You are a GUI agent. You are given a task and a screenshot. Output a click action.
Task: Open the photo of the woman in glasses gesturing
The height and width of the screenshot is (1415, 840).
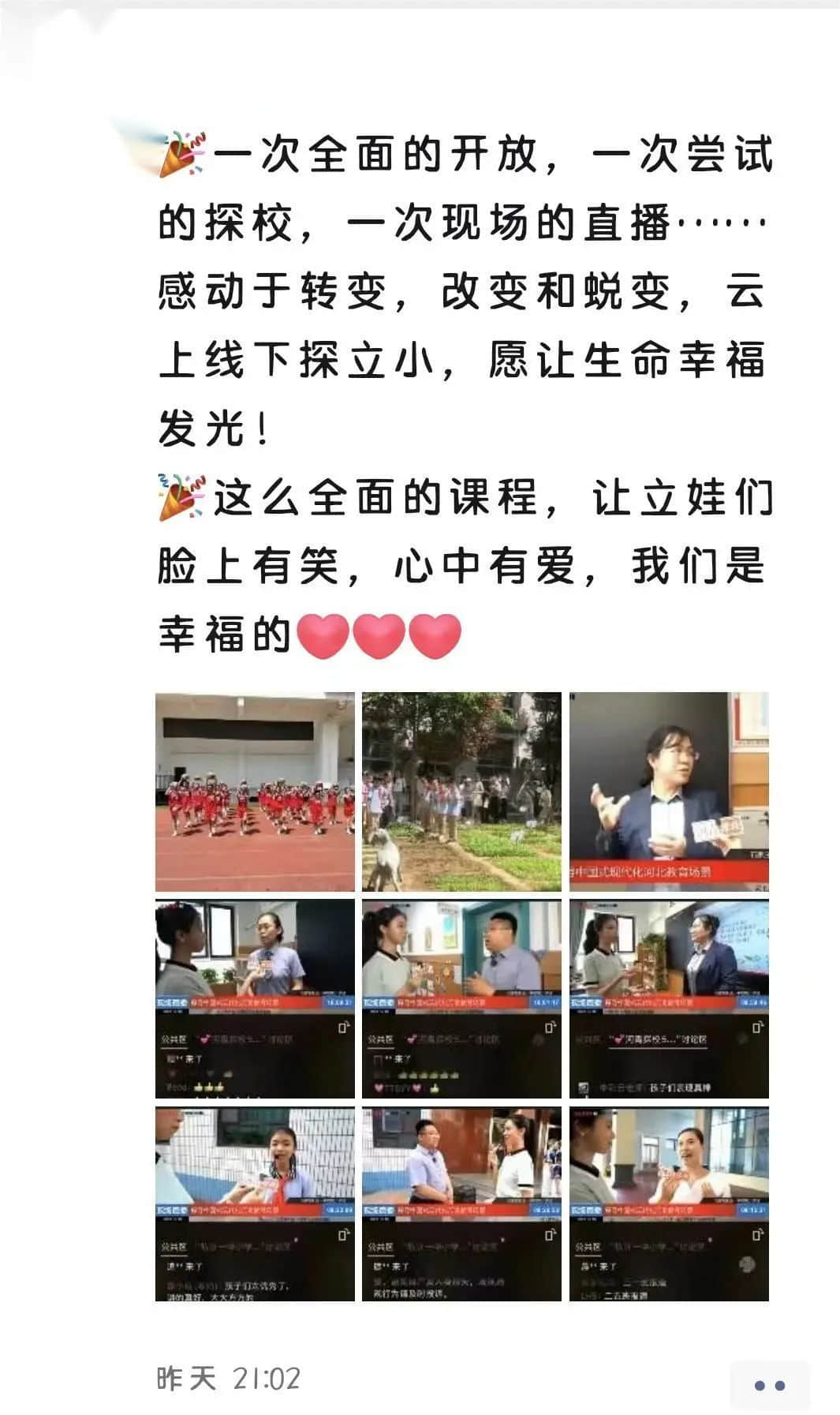(669, 792)
